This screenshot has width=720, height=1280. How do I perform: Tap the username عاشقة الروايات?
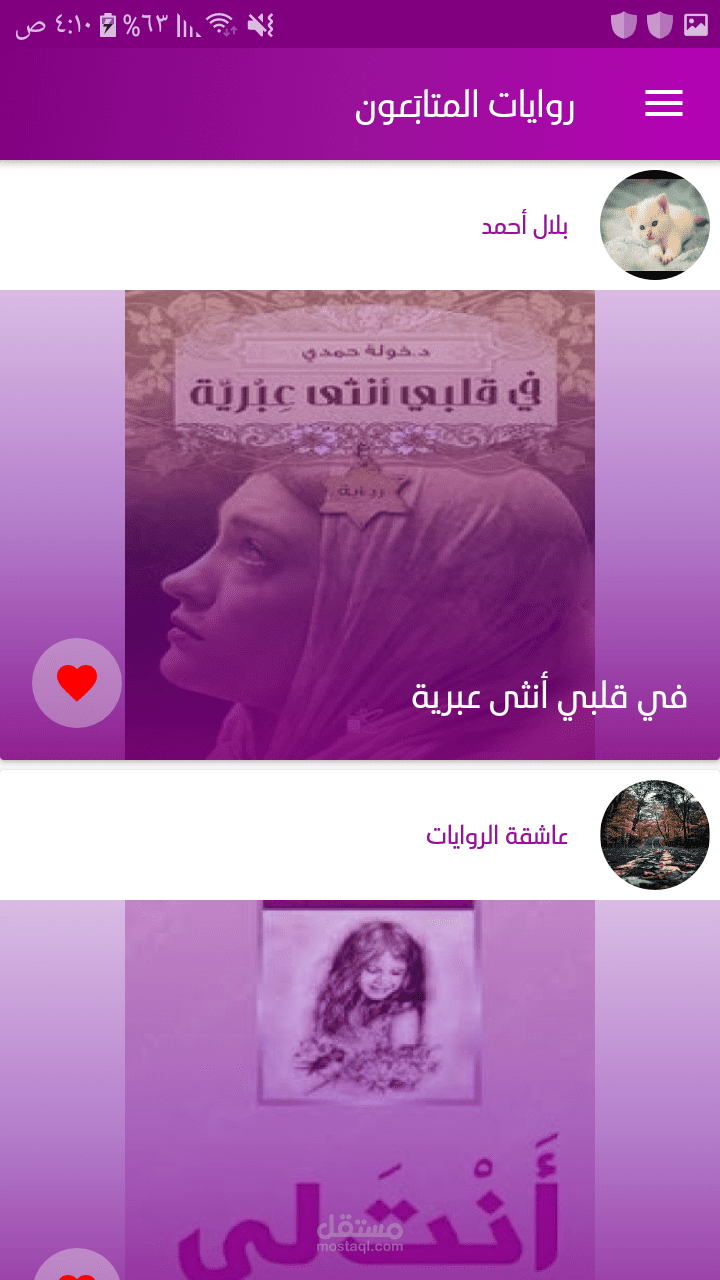click(497, 836)
